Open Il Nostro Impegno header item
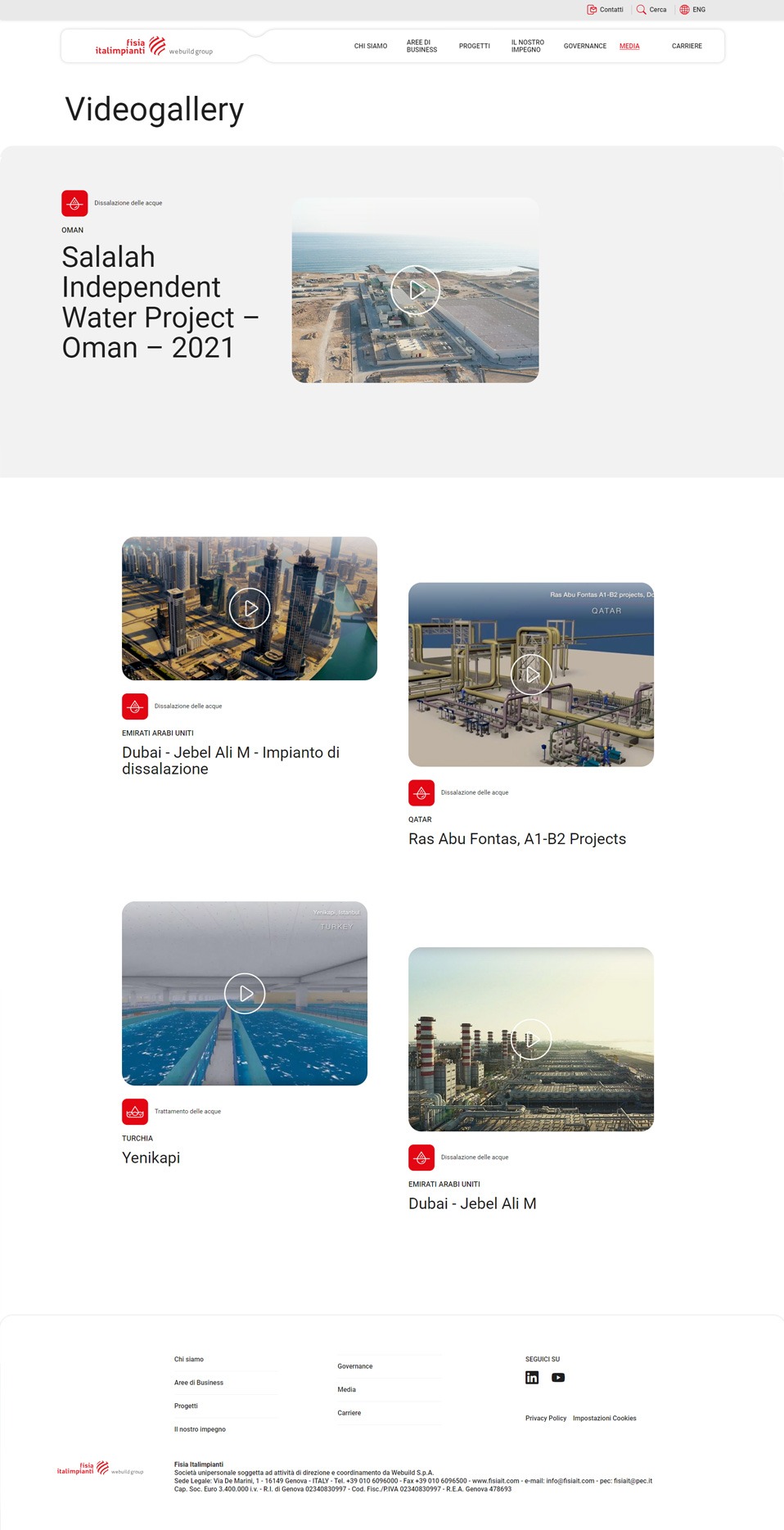This screenshot has width=784, height=1530. pos(527,46)
